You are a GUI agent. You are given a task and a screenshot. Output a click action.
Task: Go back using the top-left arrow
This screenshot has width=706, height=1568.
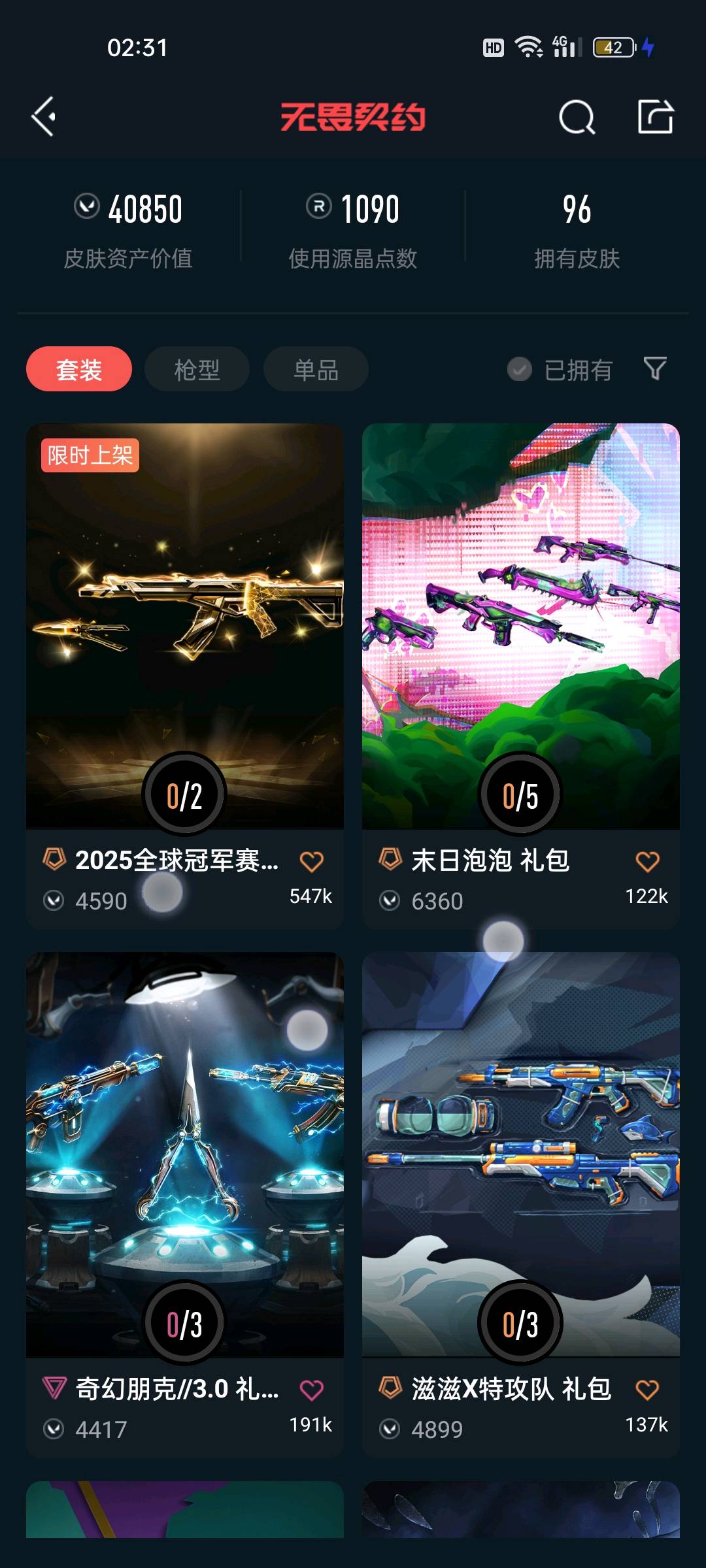(x=44, y=117)
